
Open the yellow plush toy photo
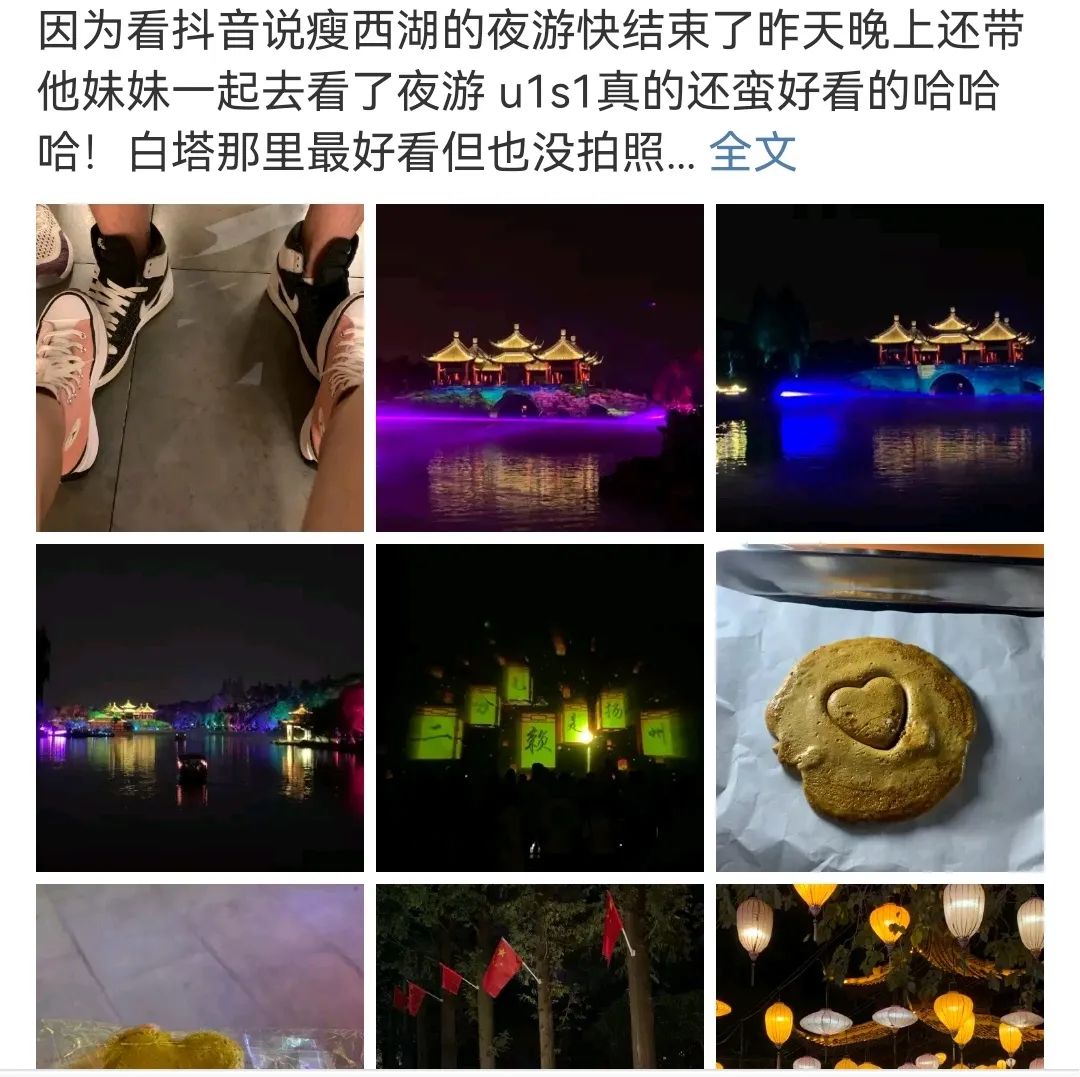click(x=200, y=976)
